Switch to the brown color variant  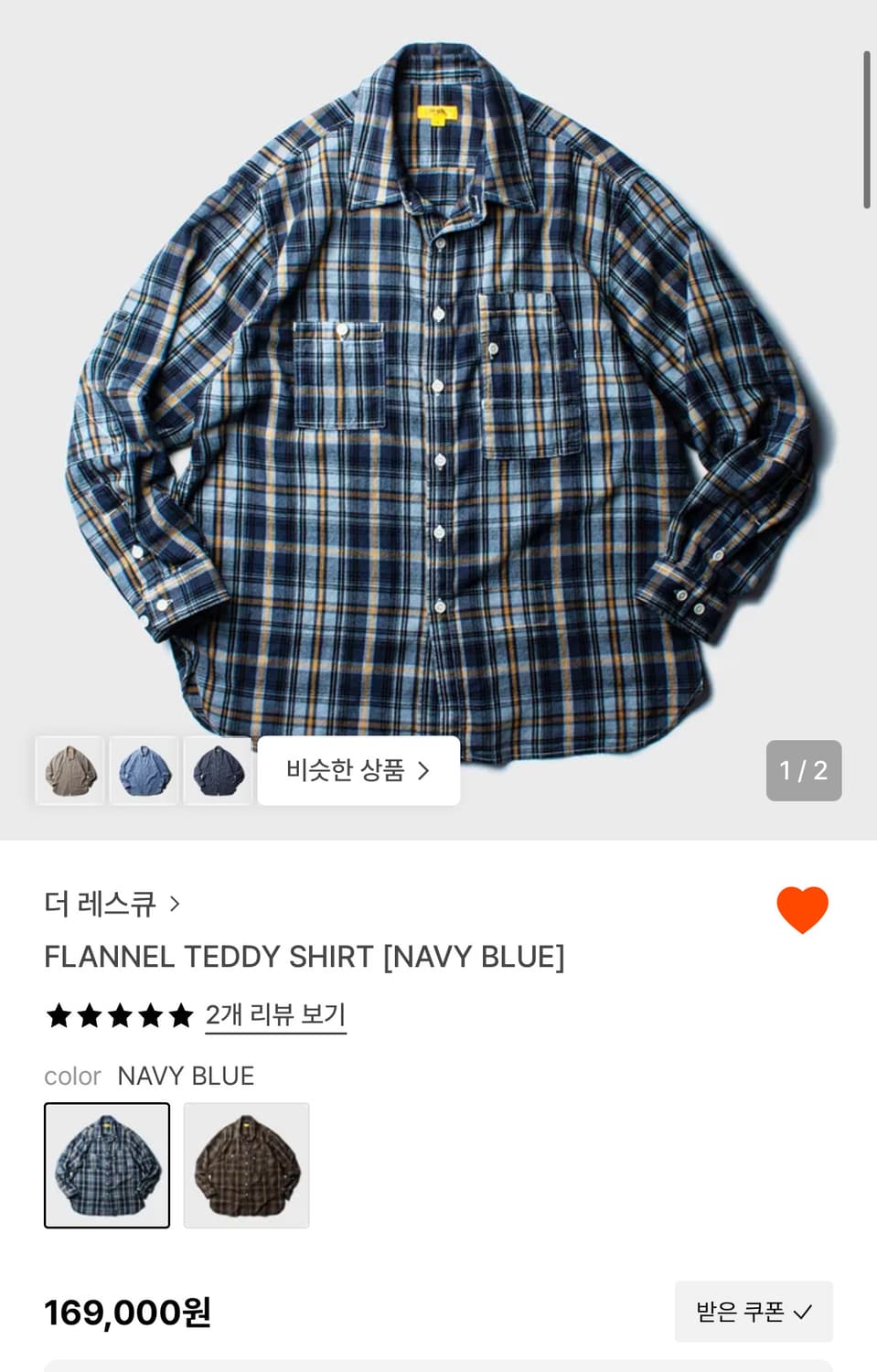point(246,1165)
